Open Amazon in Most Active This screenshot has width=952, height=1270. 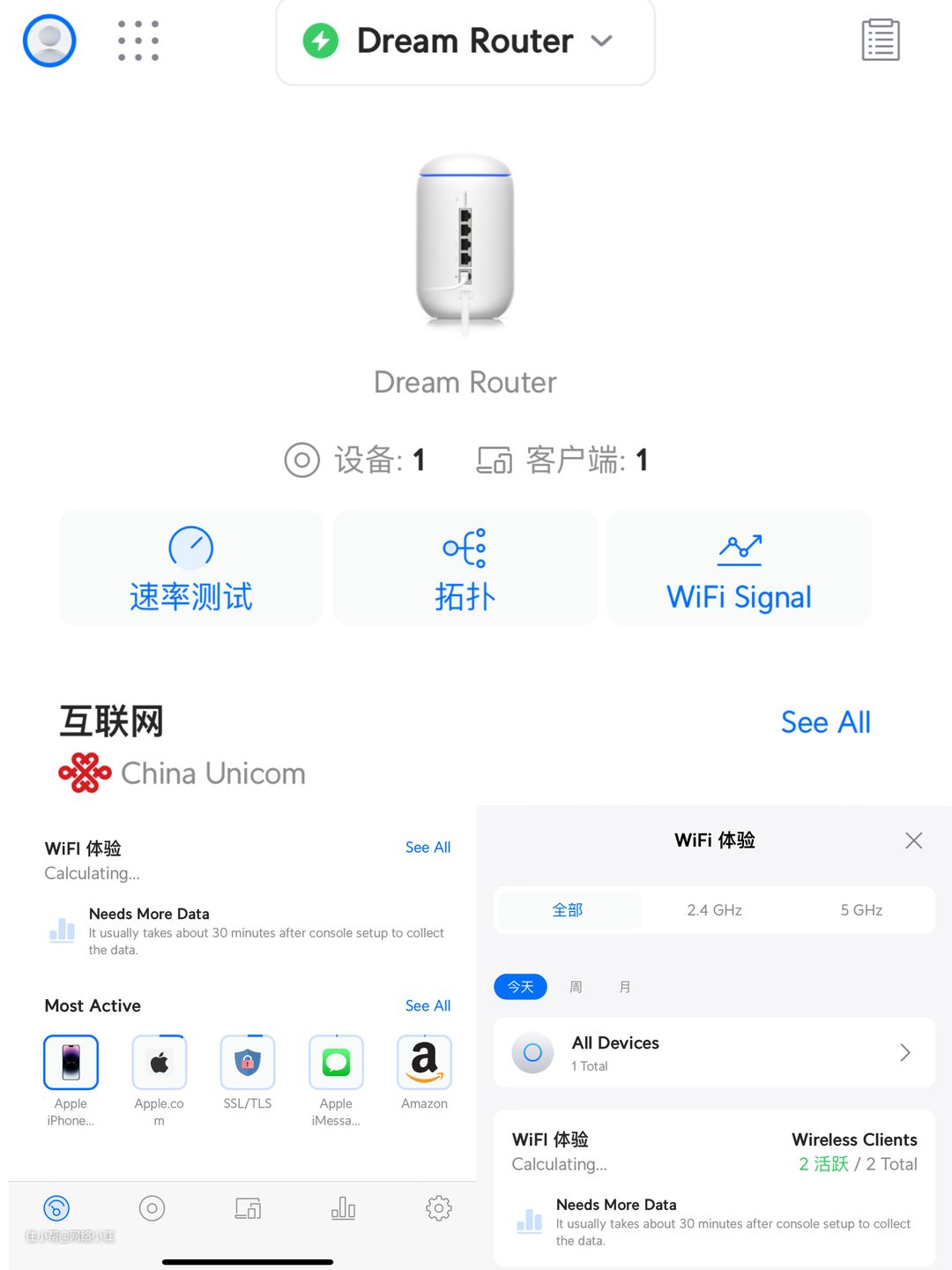point(424,1063)
